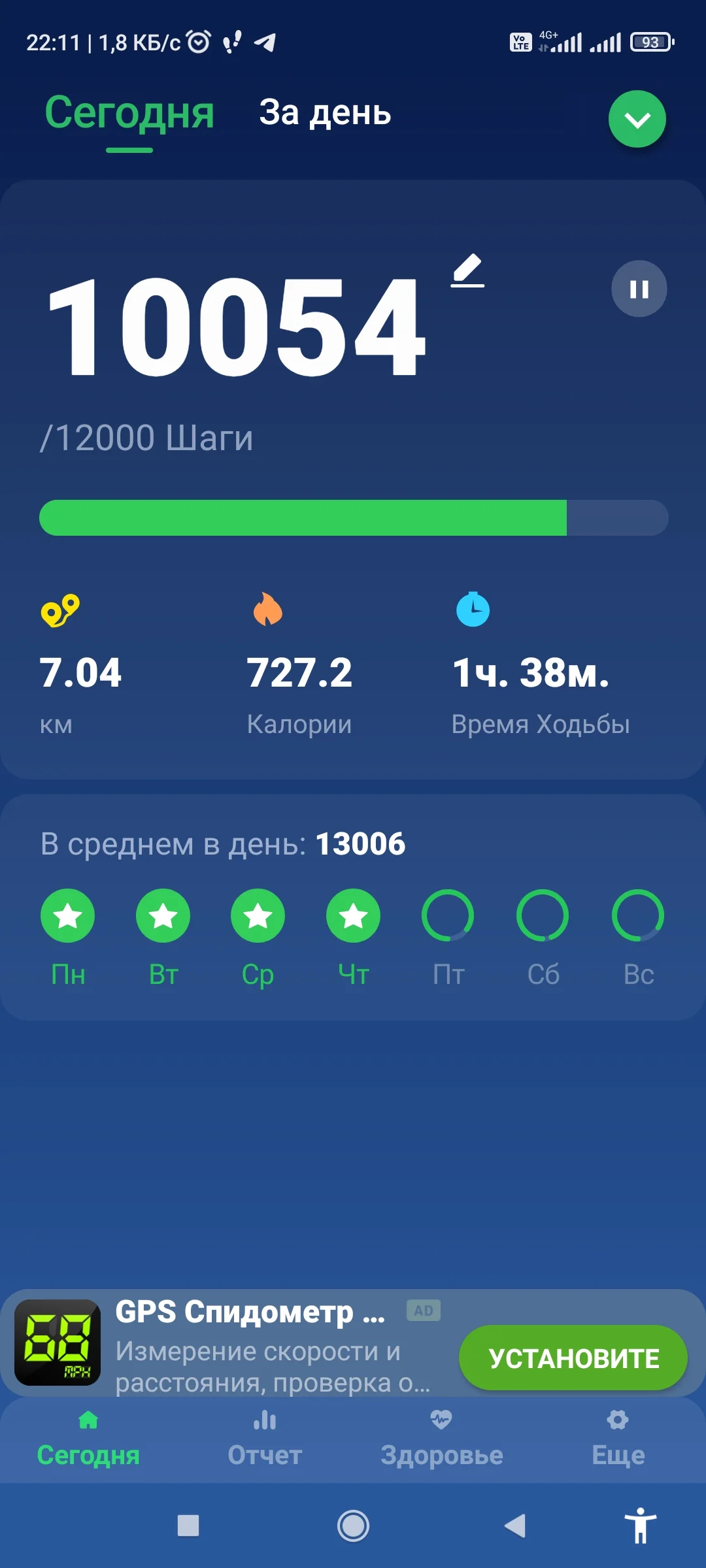The image size is (706, 1568).
Task: Tap the filled star for Чт
Action: (x=352, y=915)
